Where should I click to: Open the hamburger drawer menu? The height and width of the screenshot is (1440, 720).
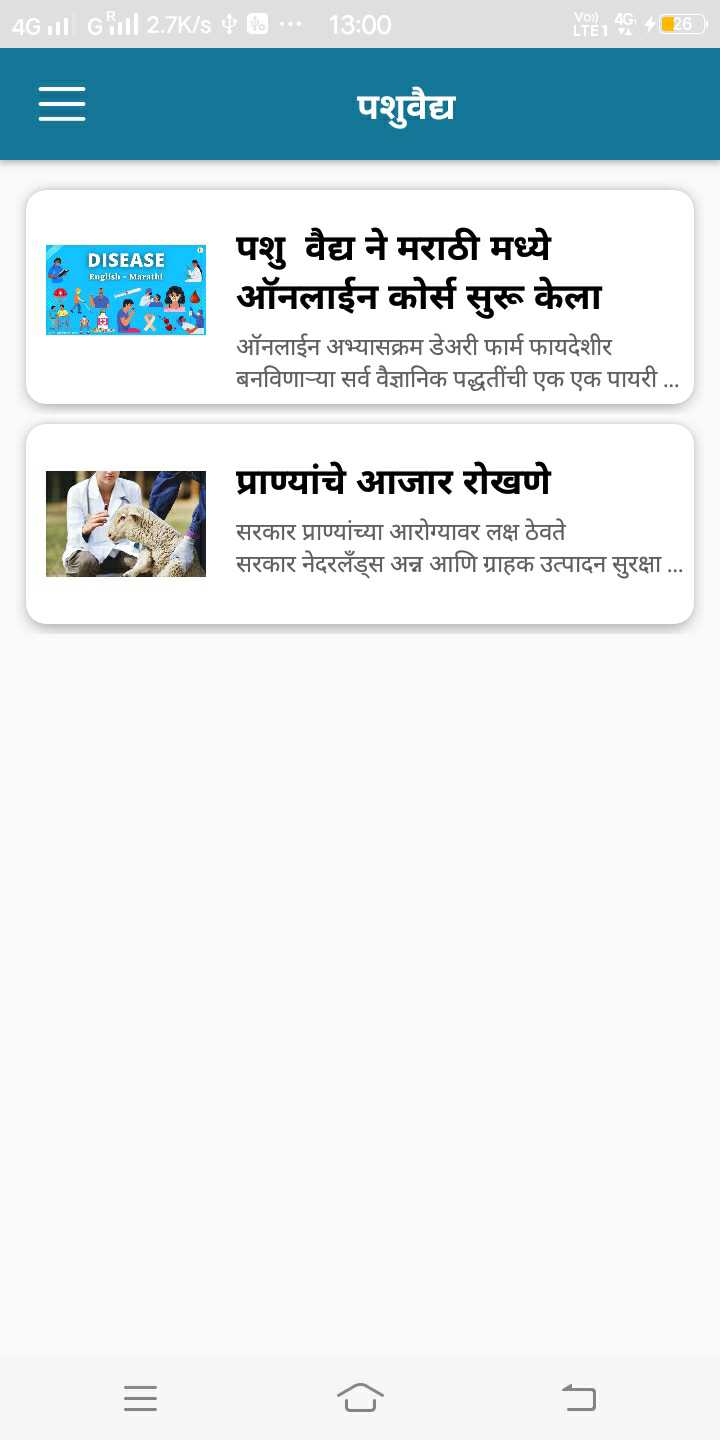click(62, 104)
